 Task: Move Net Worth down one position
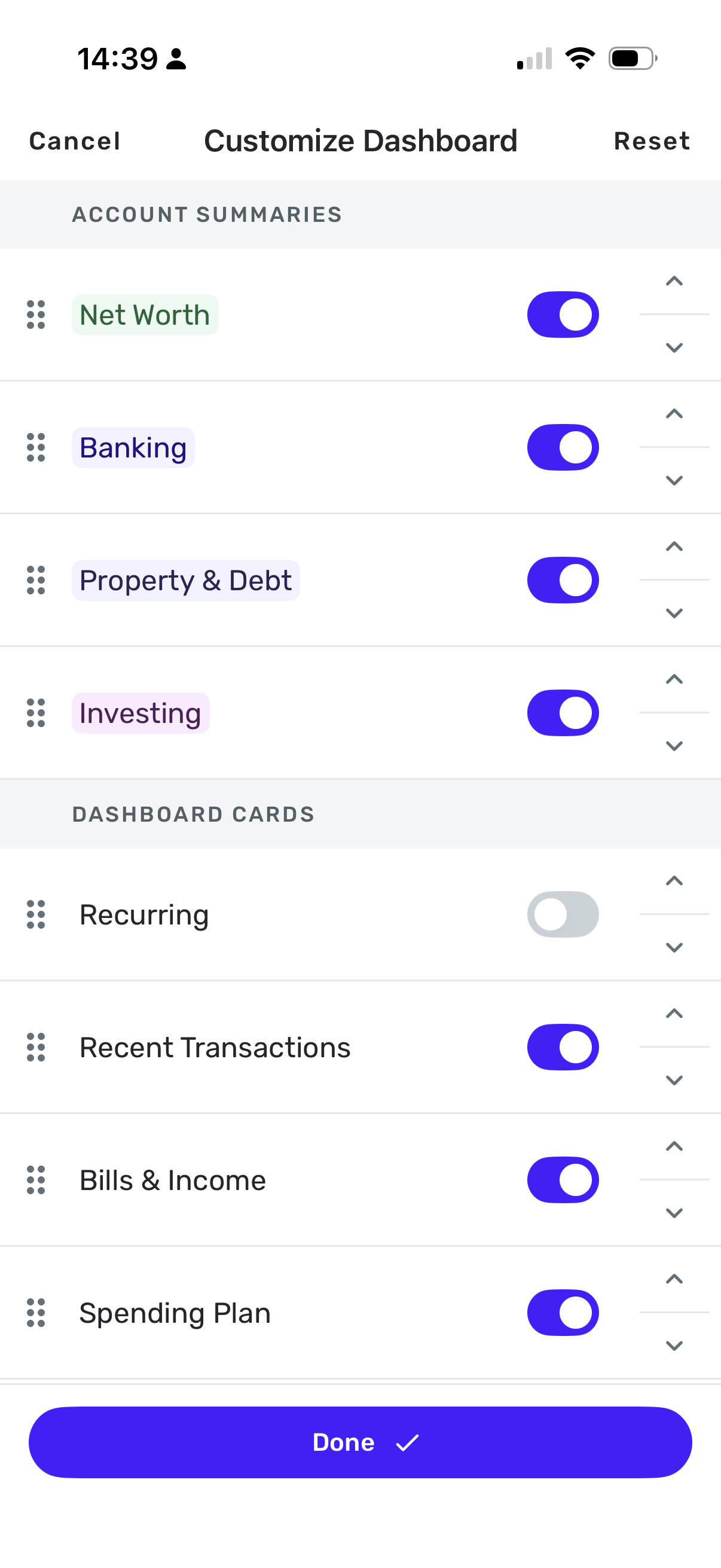tap(674, 348)
